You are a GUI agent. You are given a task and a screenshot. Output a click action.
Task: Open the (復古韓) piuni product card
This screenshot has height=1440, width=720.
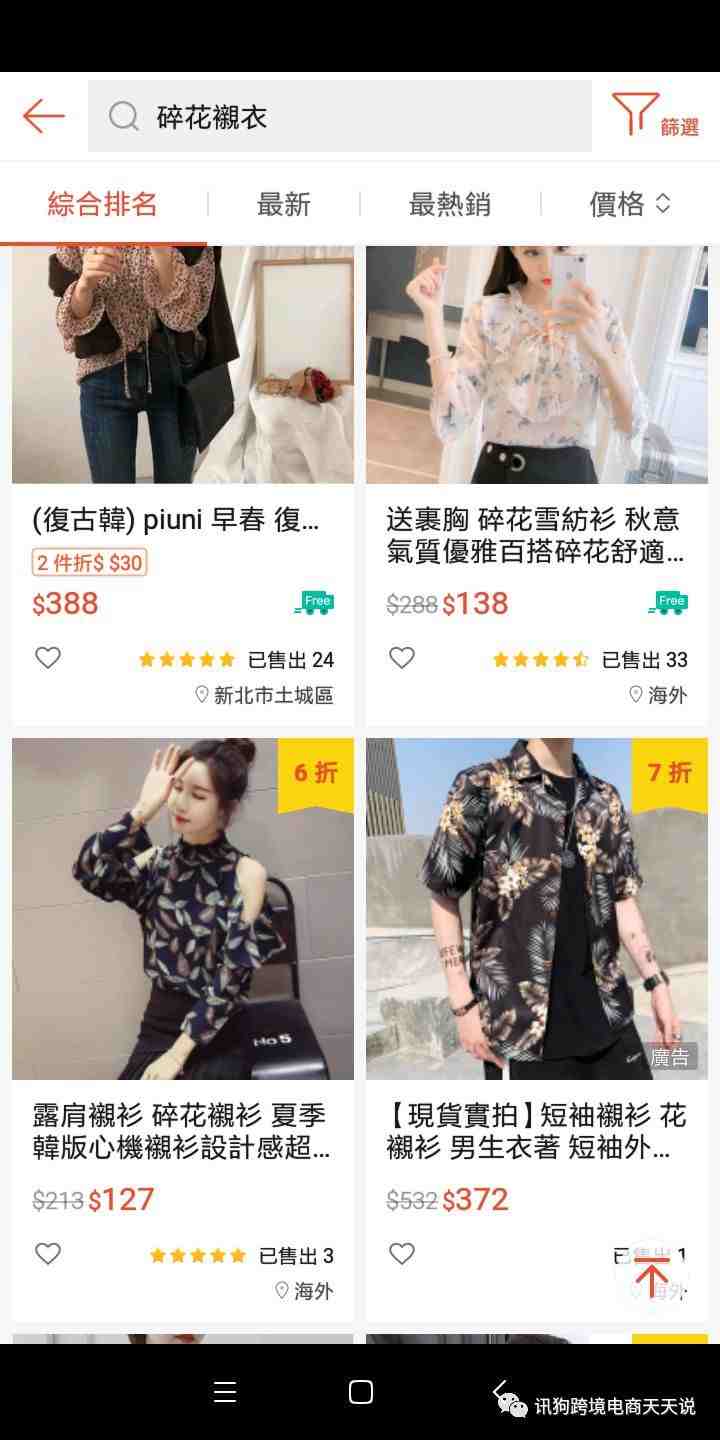point(183,400)
